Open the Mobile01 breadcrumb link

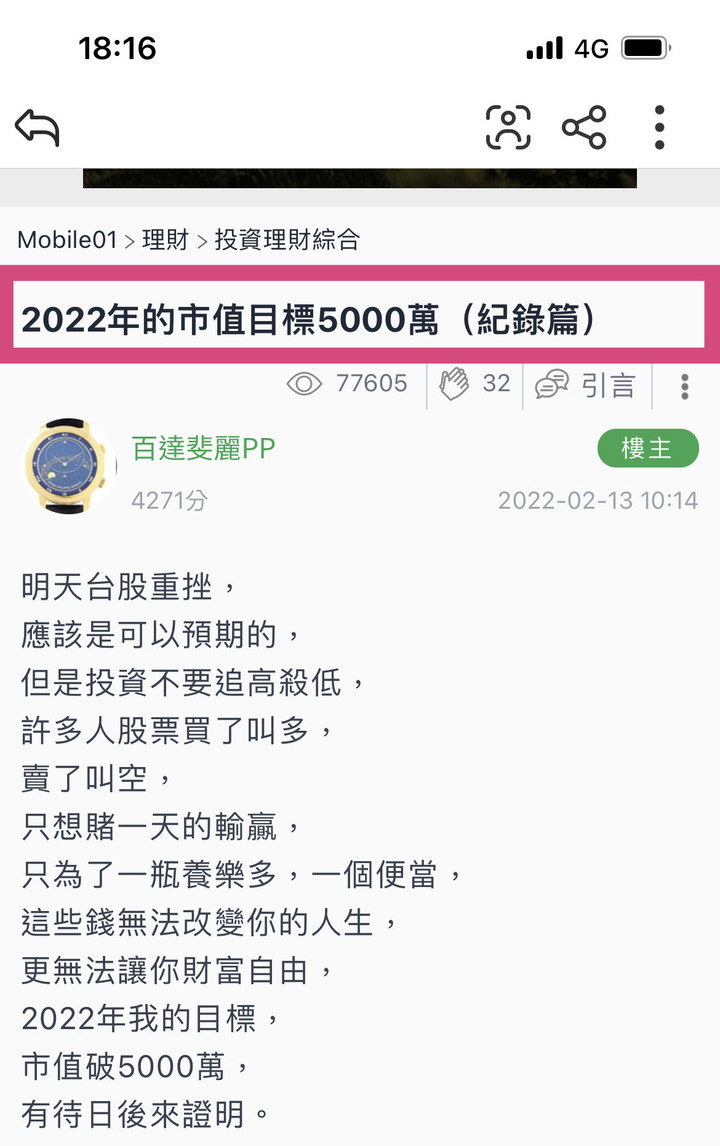[x=67, y=240]
